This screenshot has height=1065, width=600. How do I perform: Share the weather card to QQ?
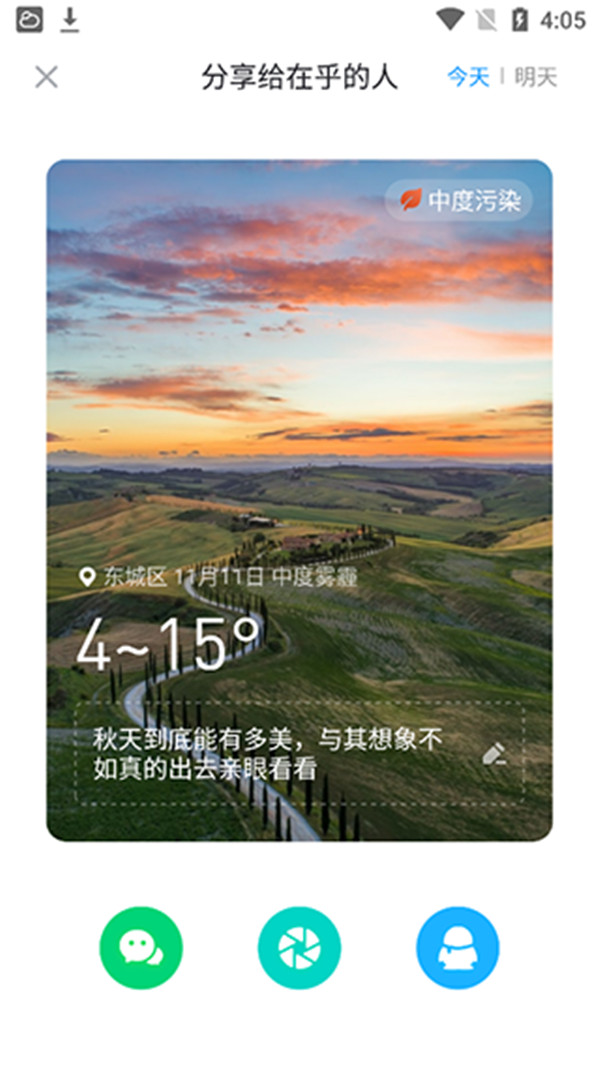(x=457, y=947)
